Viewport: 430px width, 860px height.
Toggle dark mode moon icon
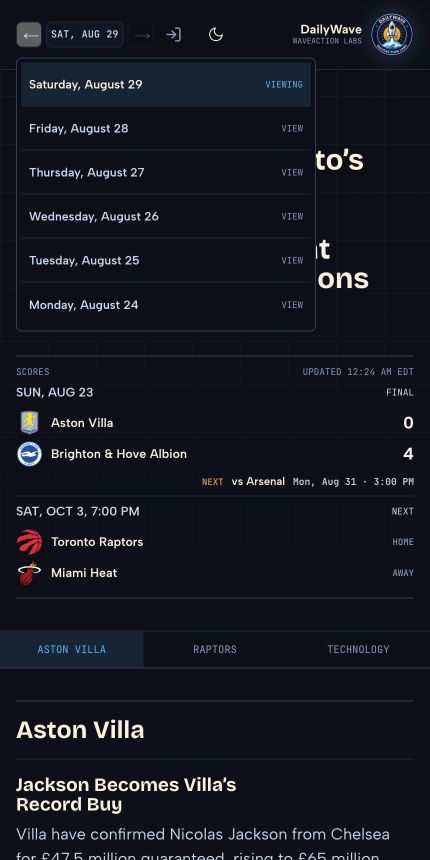tap(216, 35)
